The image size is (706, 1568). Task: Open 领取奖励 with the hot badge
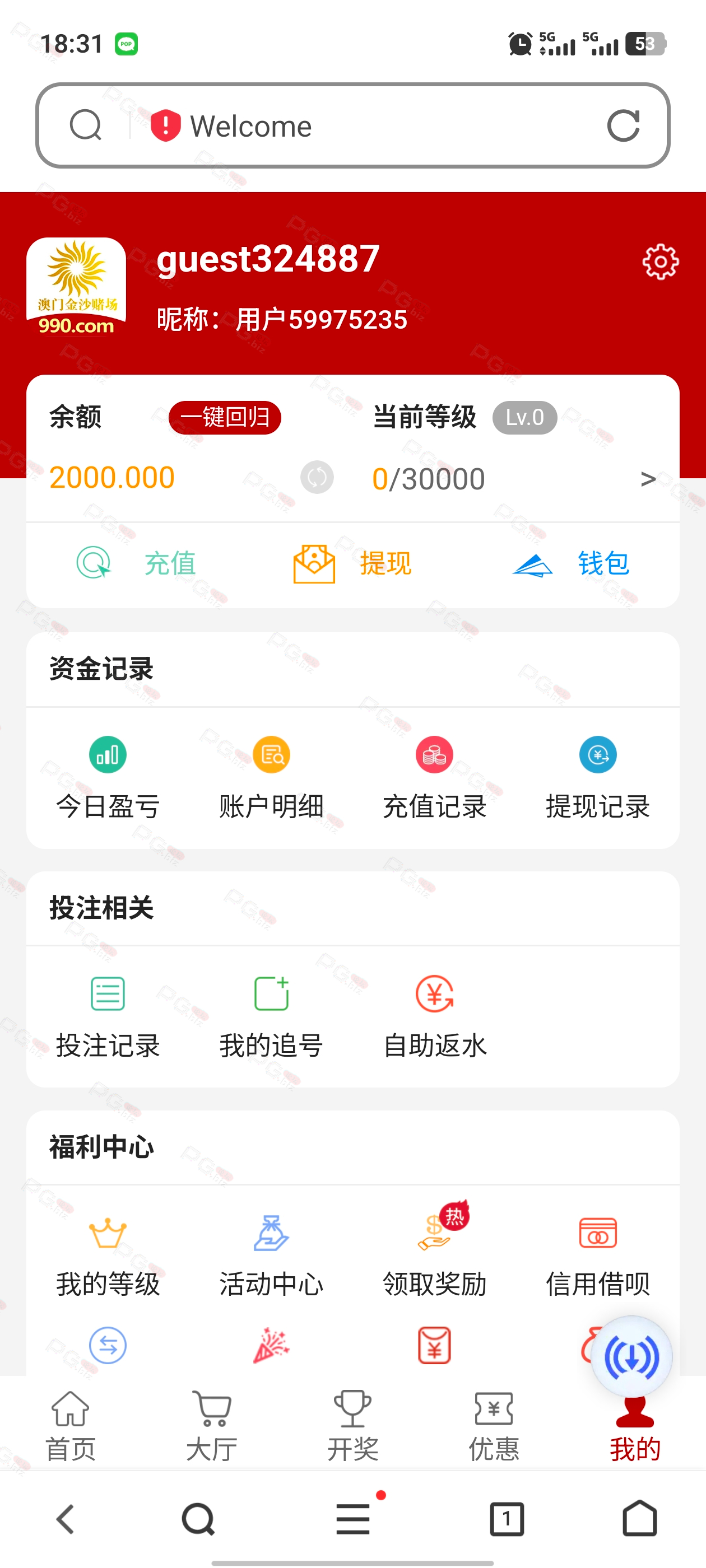click(x=434, y=1255)
